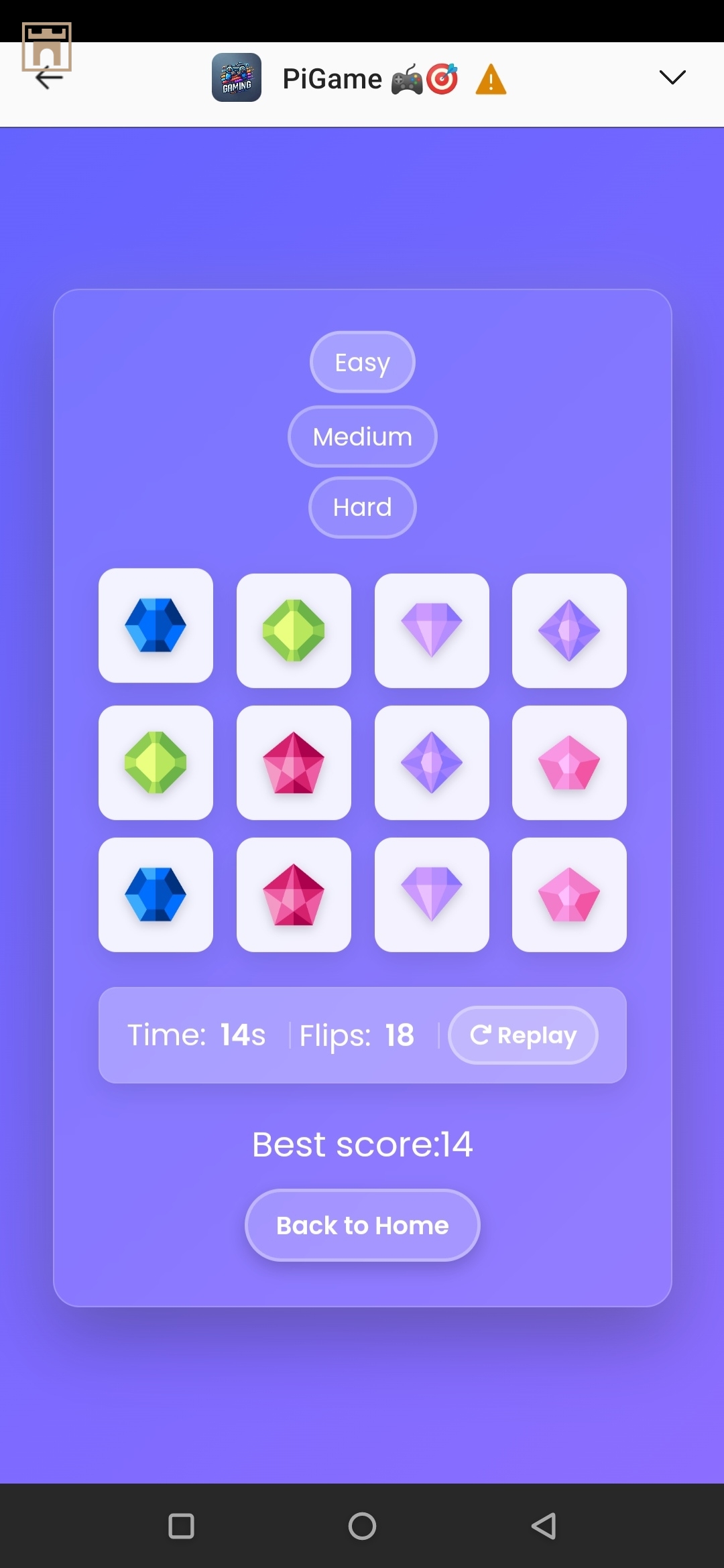Open recent apps from navigation bar
The height and width of the screenshot is (1568, 724).
(181, 1526)
